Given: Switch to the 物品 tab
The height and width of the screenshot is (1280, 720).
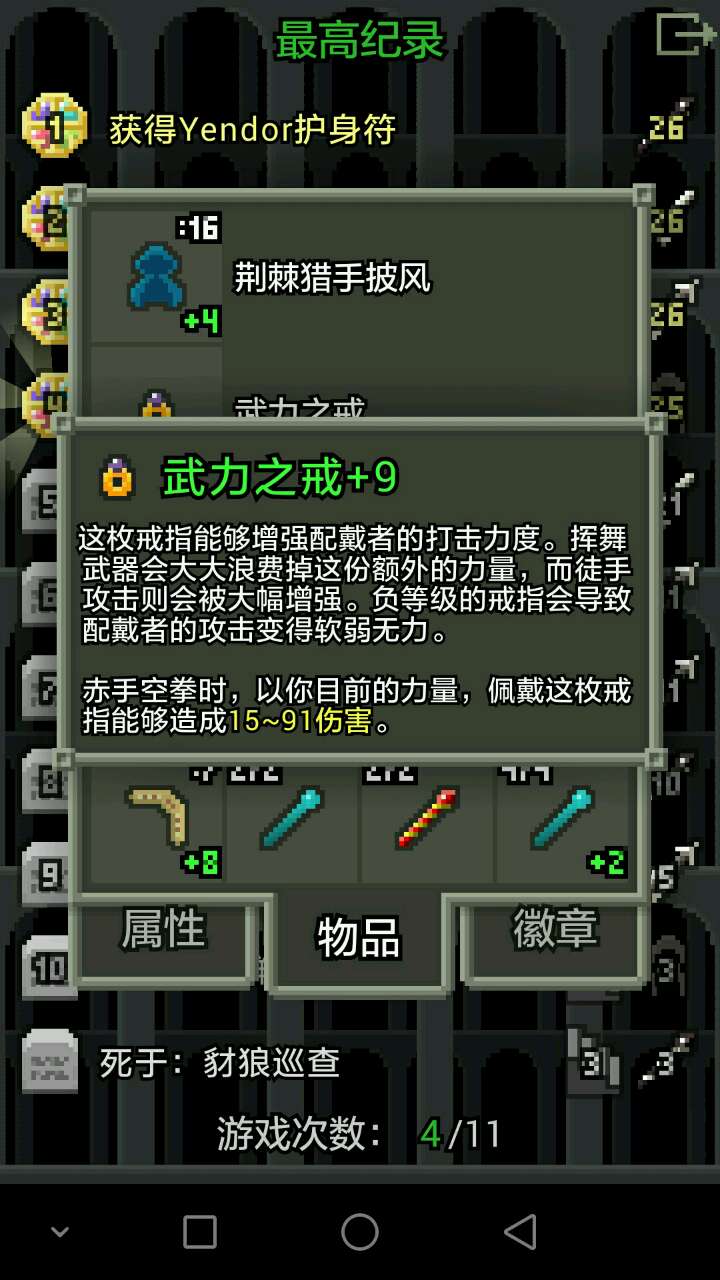Looking at the screenshot, I should tap(358, 938).
